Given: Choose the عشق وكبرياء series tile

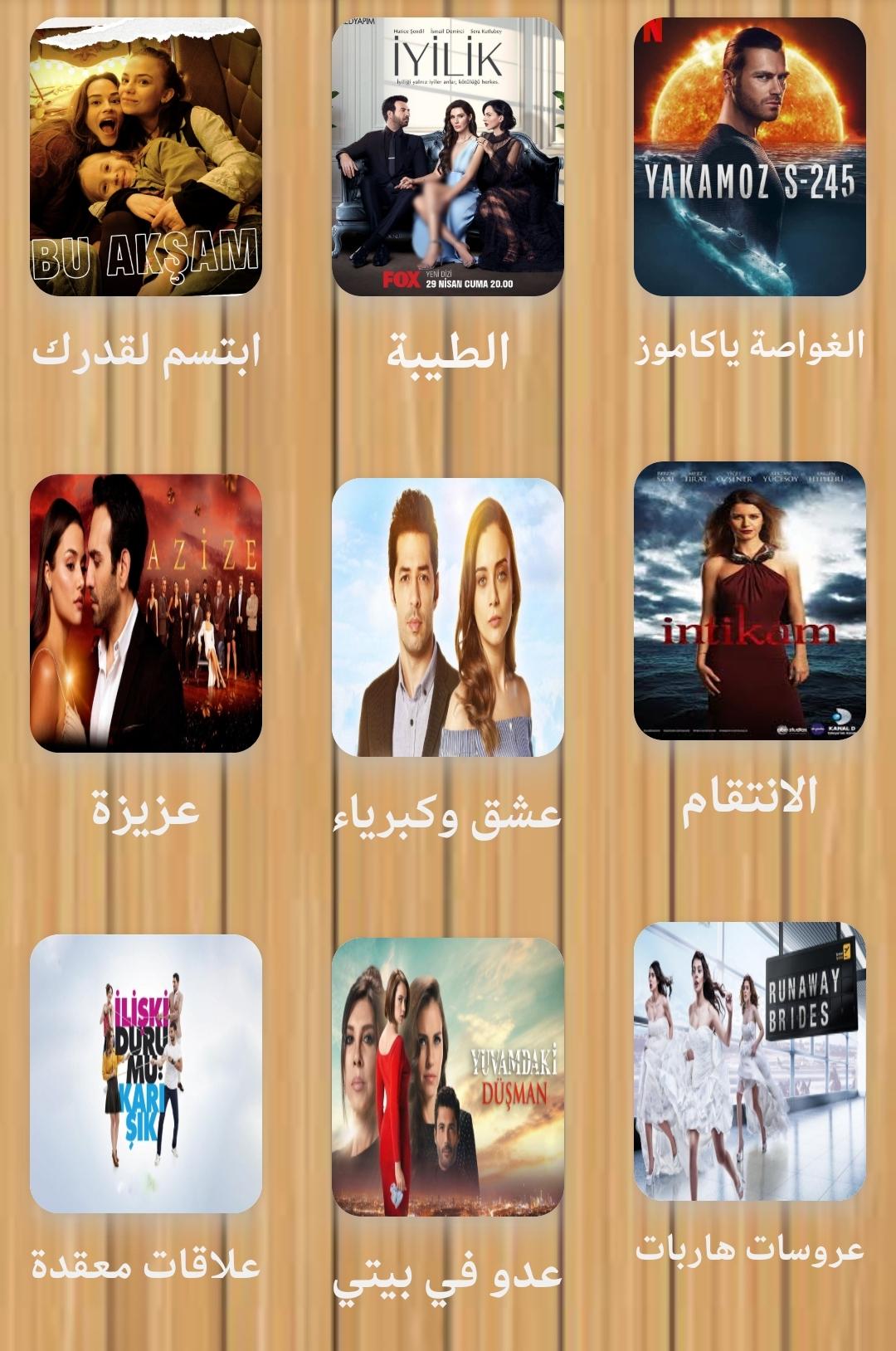Looking at the screenshot, I should click(x=447, y=617).
